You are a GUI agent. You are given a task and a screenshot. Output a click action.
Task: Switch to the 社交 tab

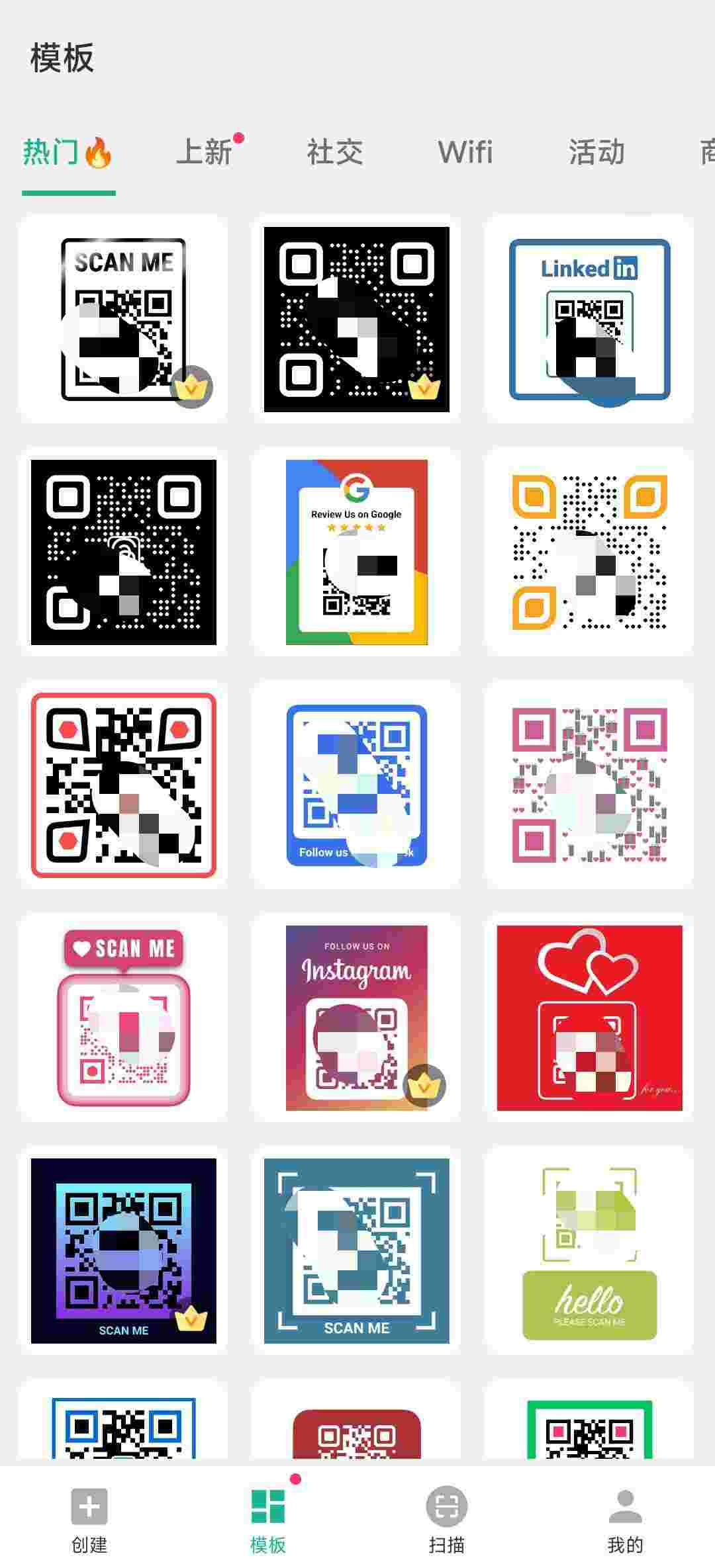click(x=335, y=152)
